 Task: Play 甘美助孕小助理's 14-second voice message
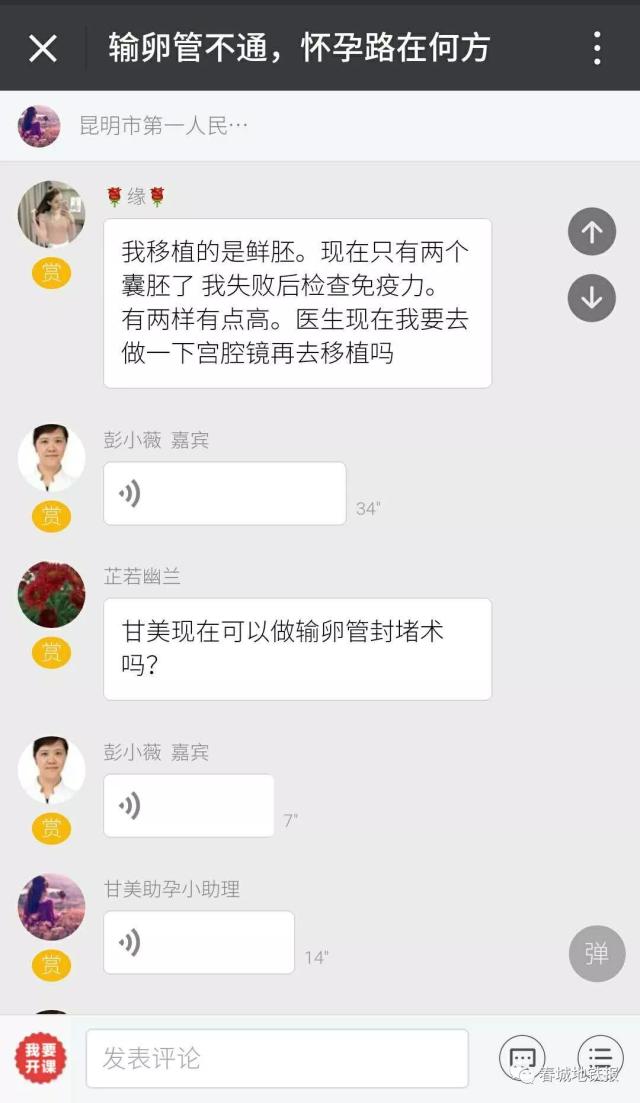pyautogui.click(x=198, y=942)
